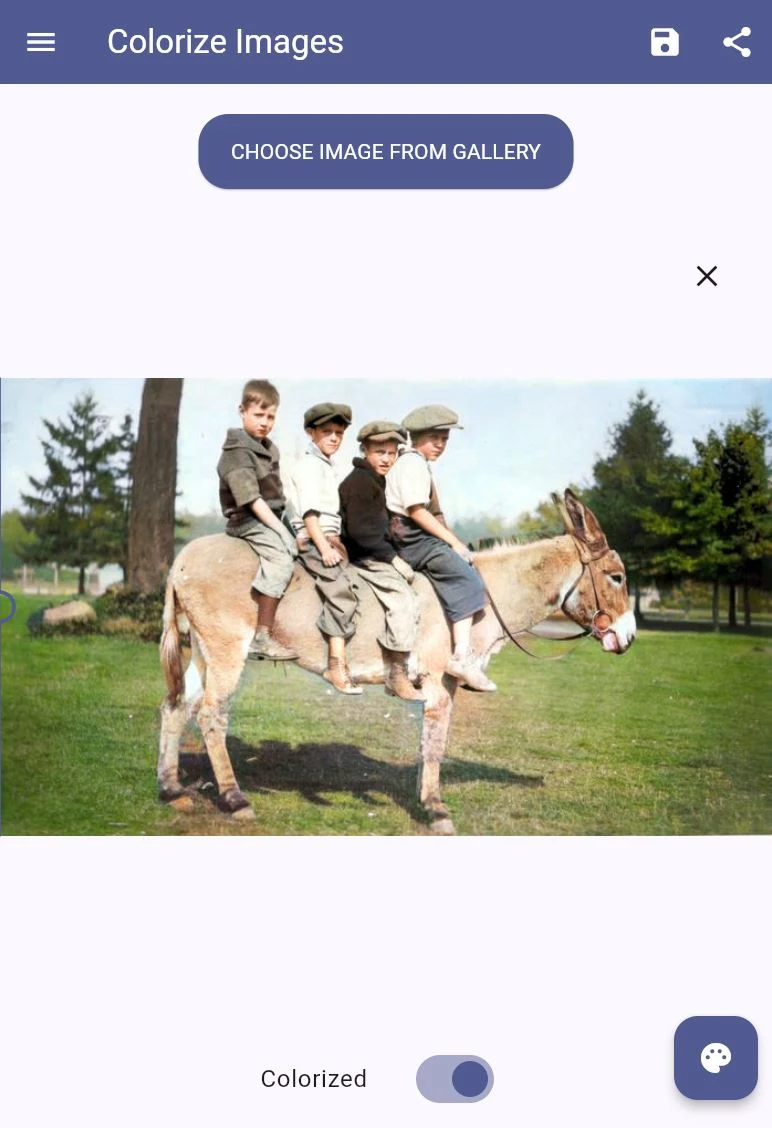Save the colorized image

(x=665, y=42)
